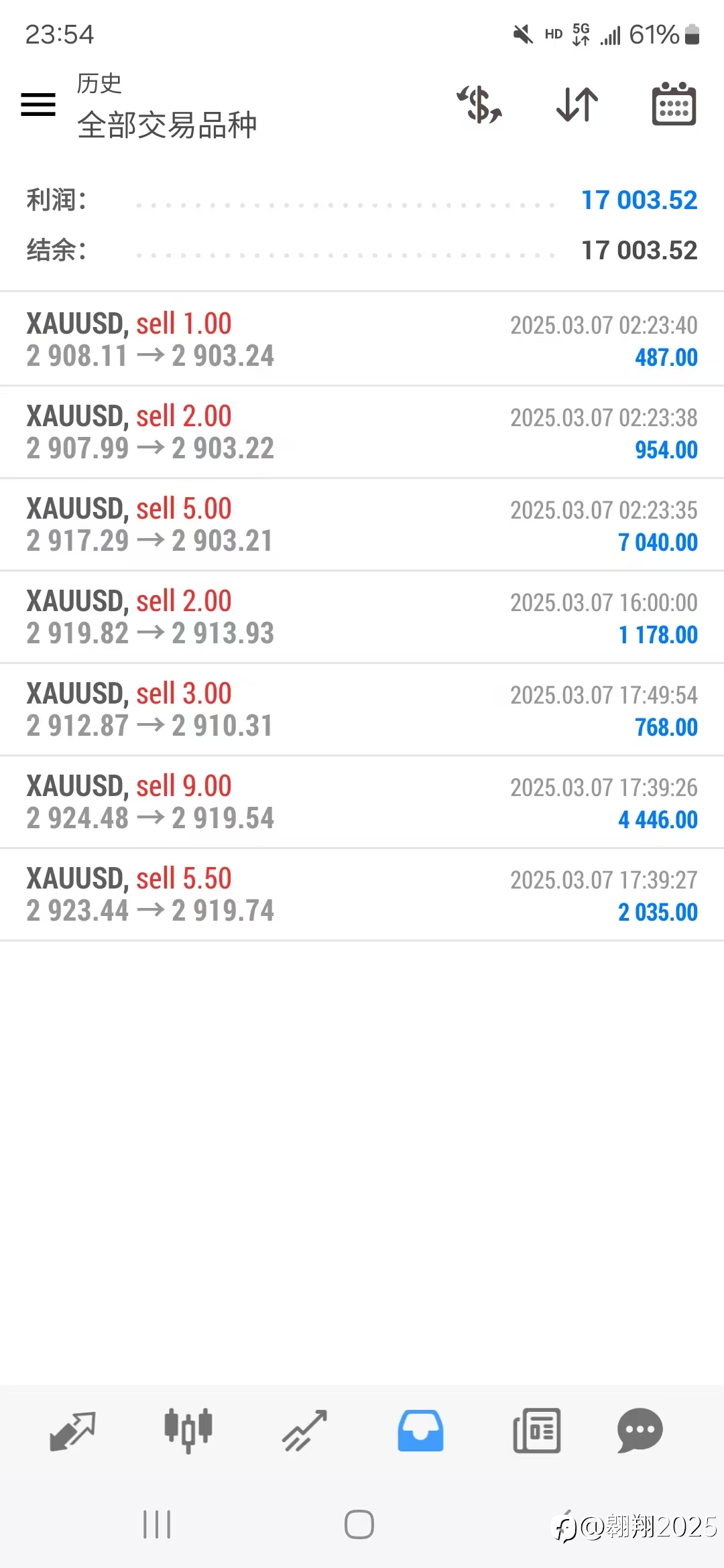Screen dimensions: 724x1568
Task: Open the system recent apps button
Action: (157, 1524)
